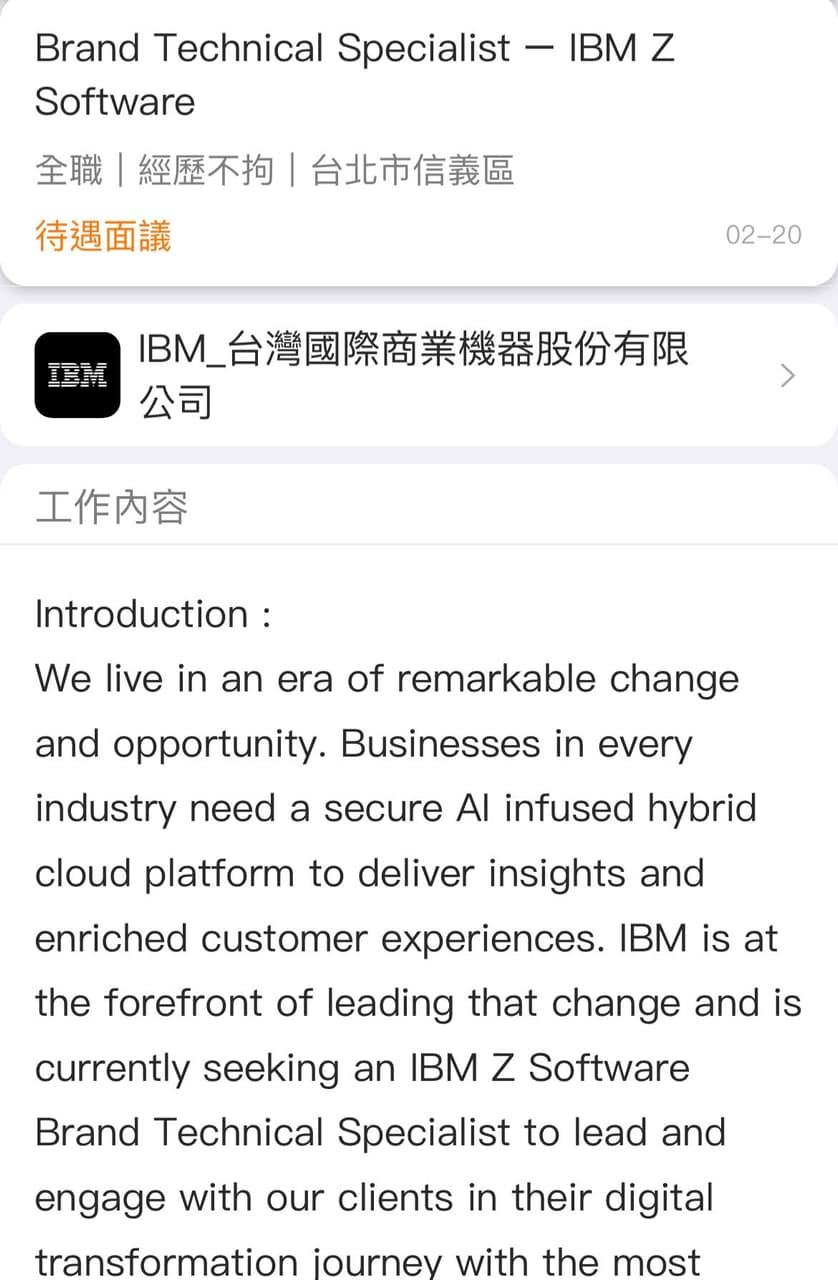This screenshot has width=838, height=1280.
Task: Click the Introduction paragraph text
Action: [x=400, y=870]
